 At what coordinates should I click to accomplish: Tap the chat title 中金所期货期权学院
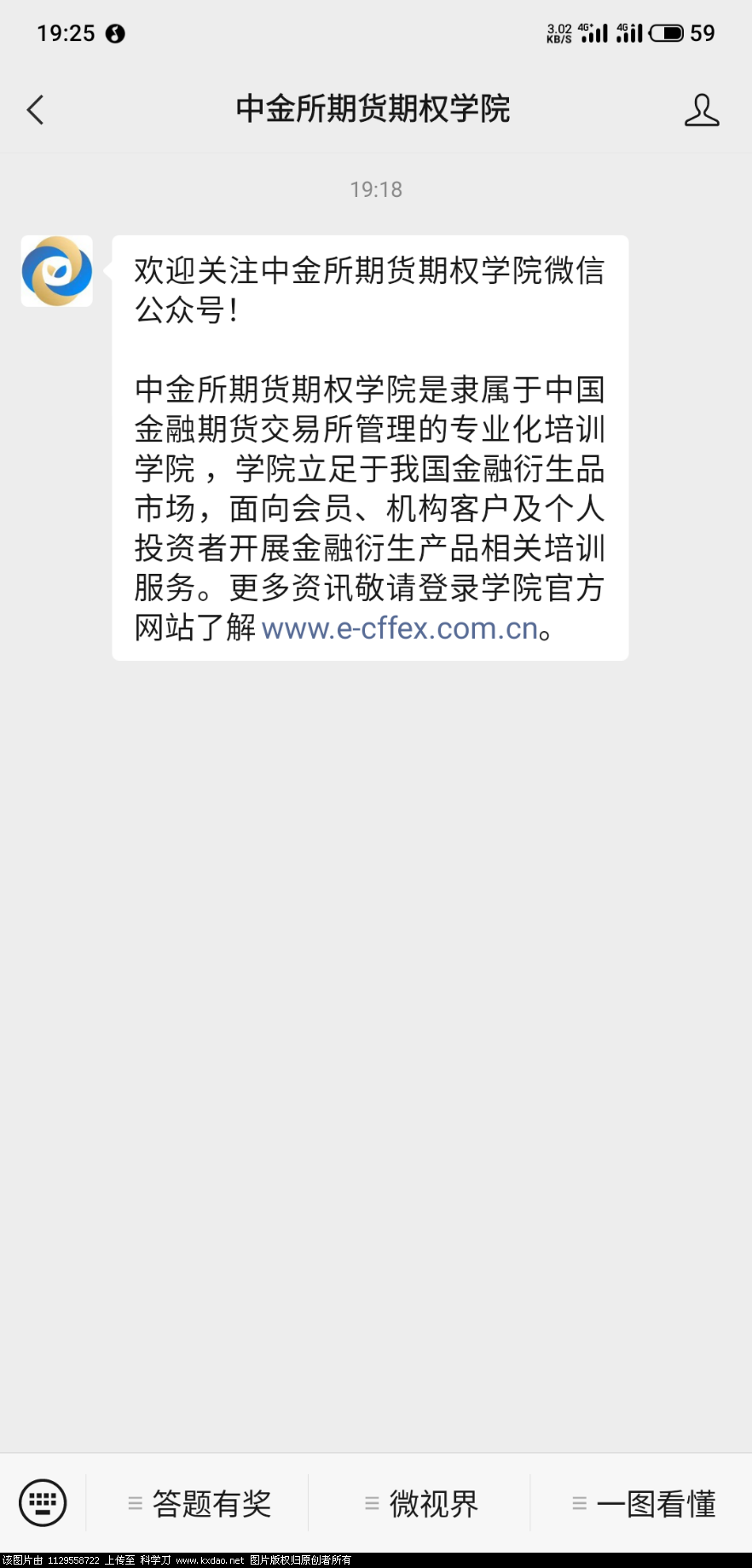coord(373,110)
